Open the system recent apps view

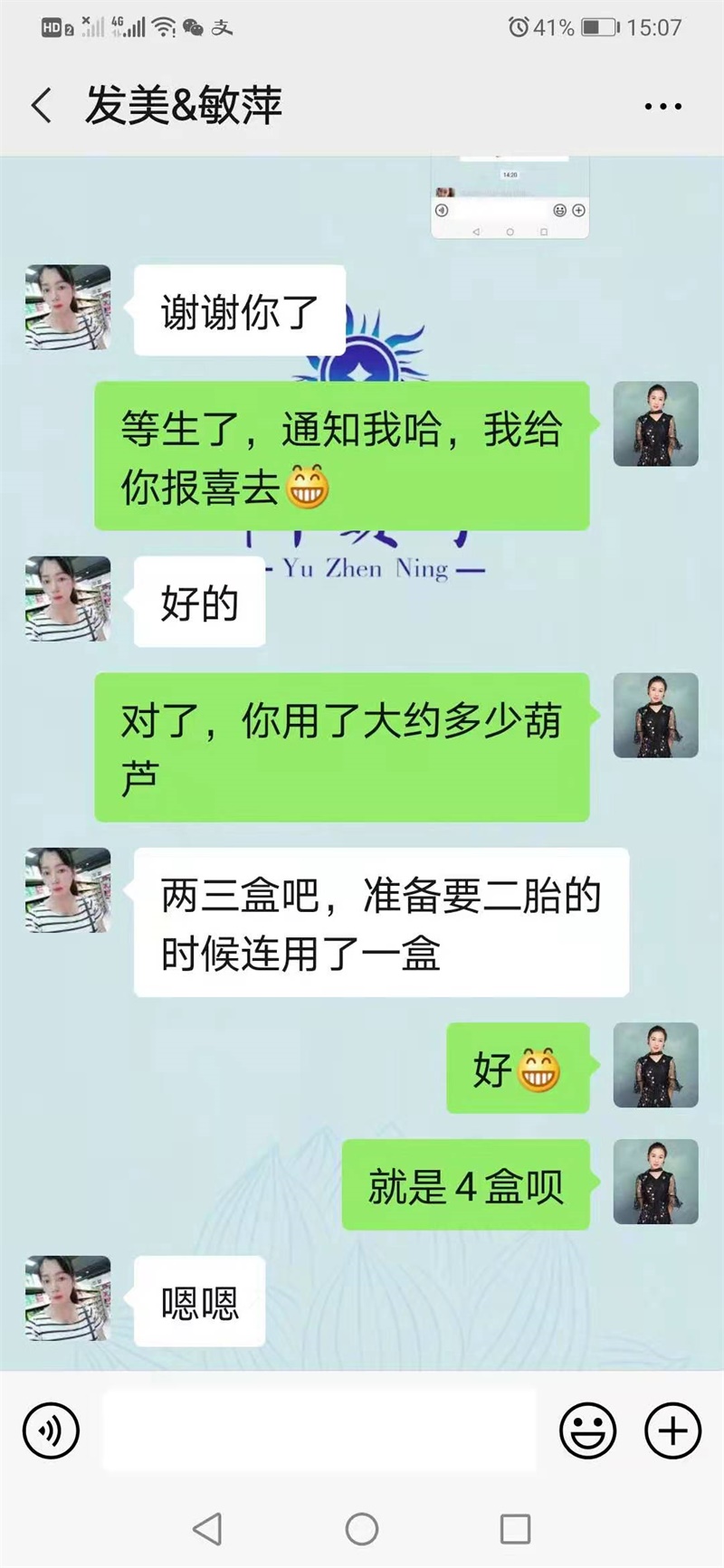tap(515, 1529)
